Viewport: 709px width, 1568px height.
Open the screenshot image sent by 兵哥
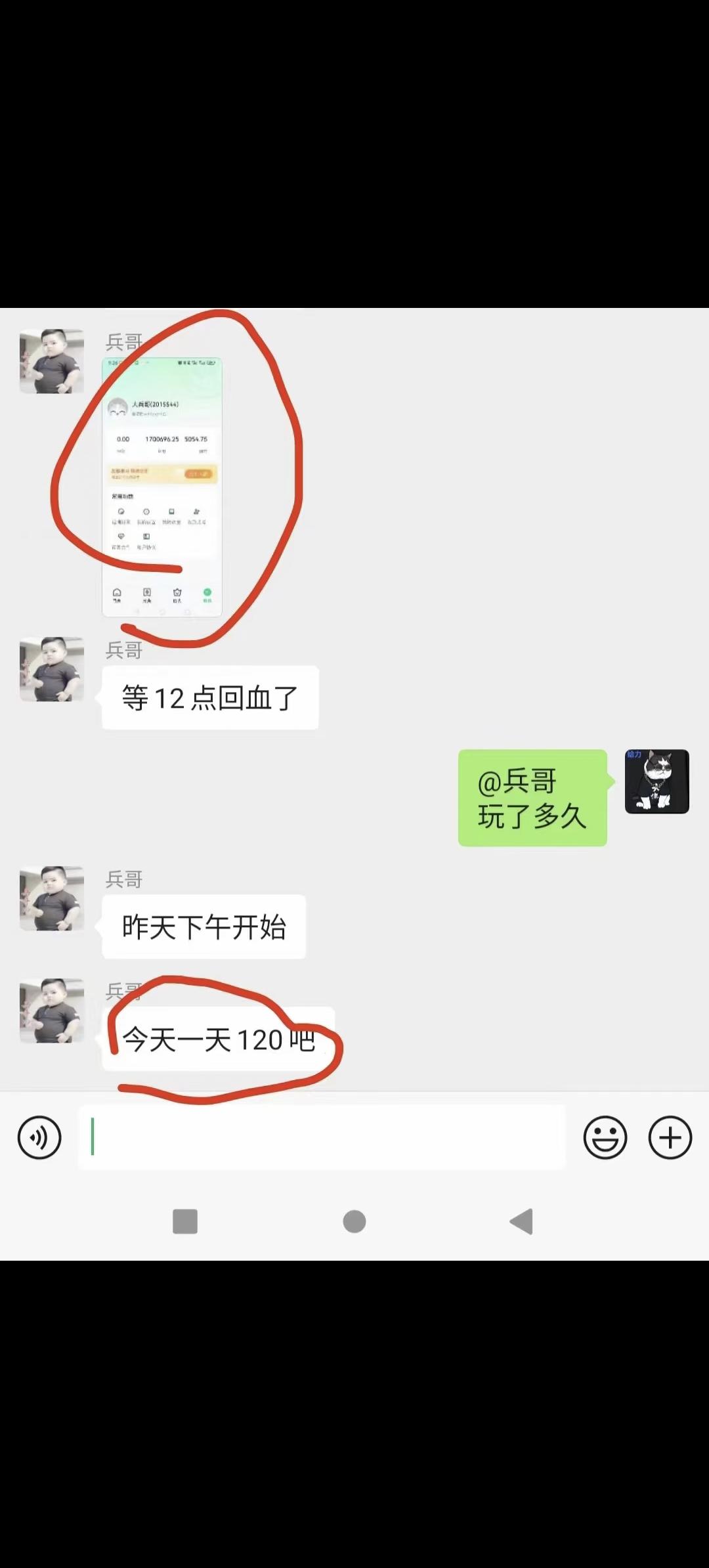(162, 487)
